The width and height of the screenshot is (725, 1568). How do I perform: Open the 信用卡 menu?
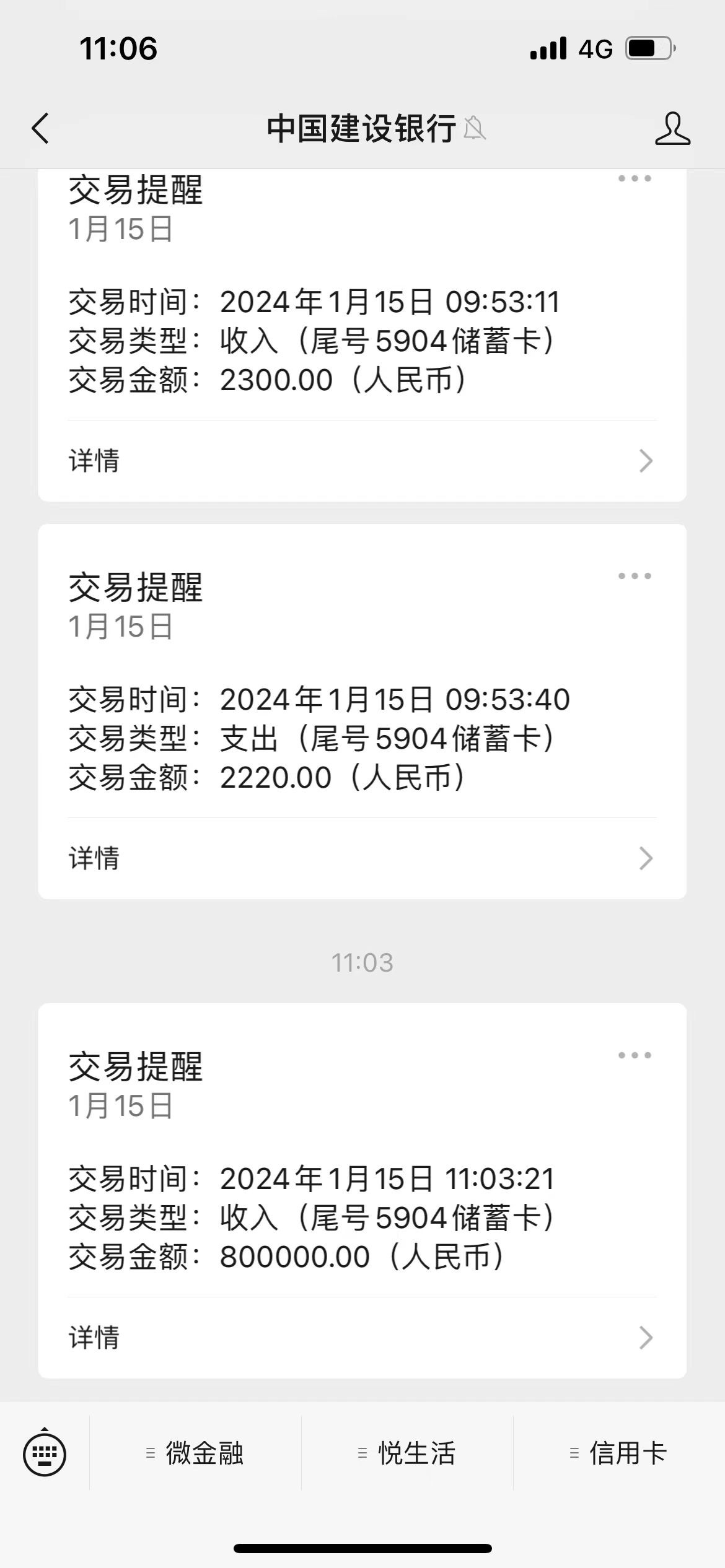click(x=619, y=1453)
